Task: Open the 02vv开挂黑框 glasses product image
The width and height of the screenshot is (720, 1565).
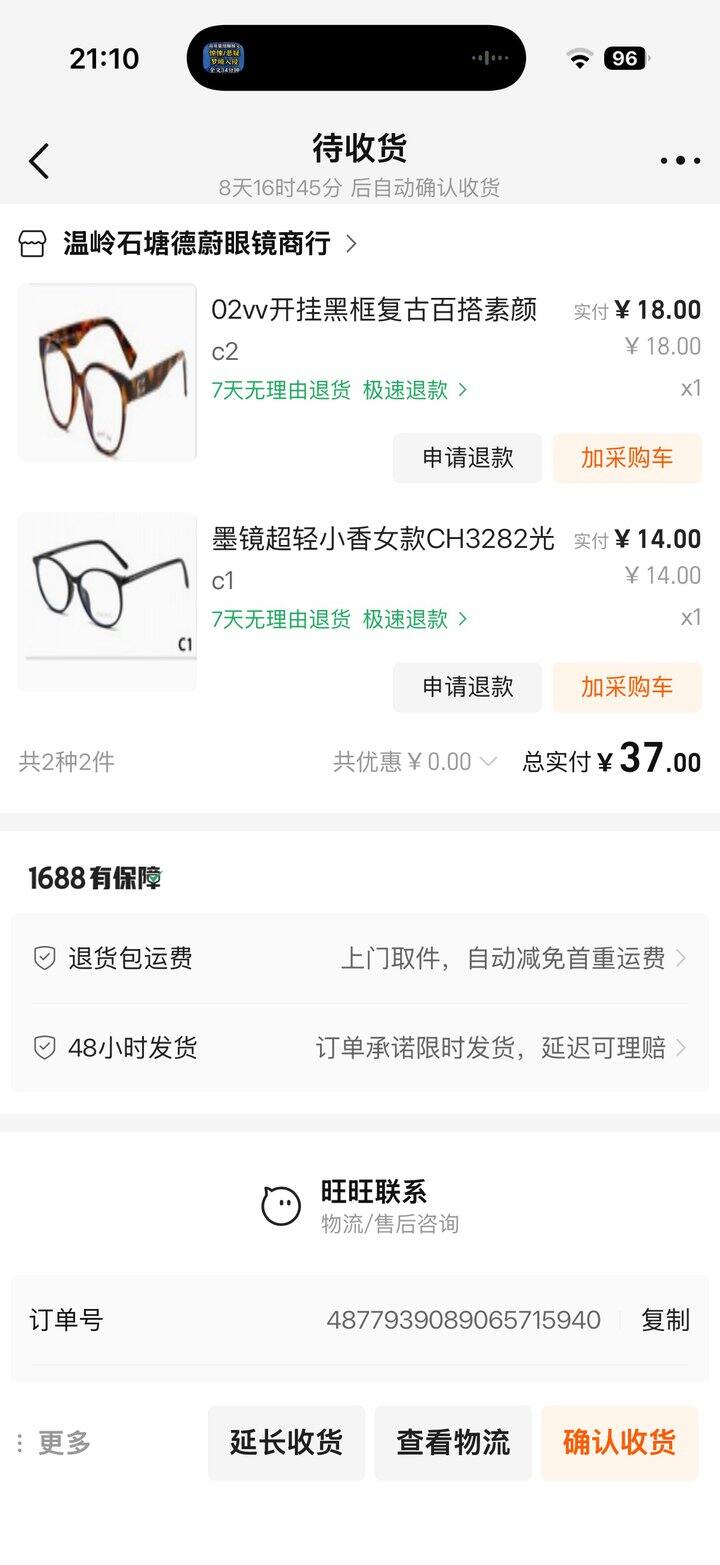Action: click(107, 372)
